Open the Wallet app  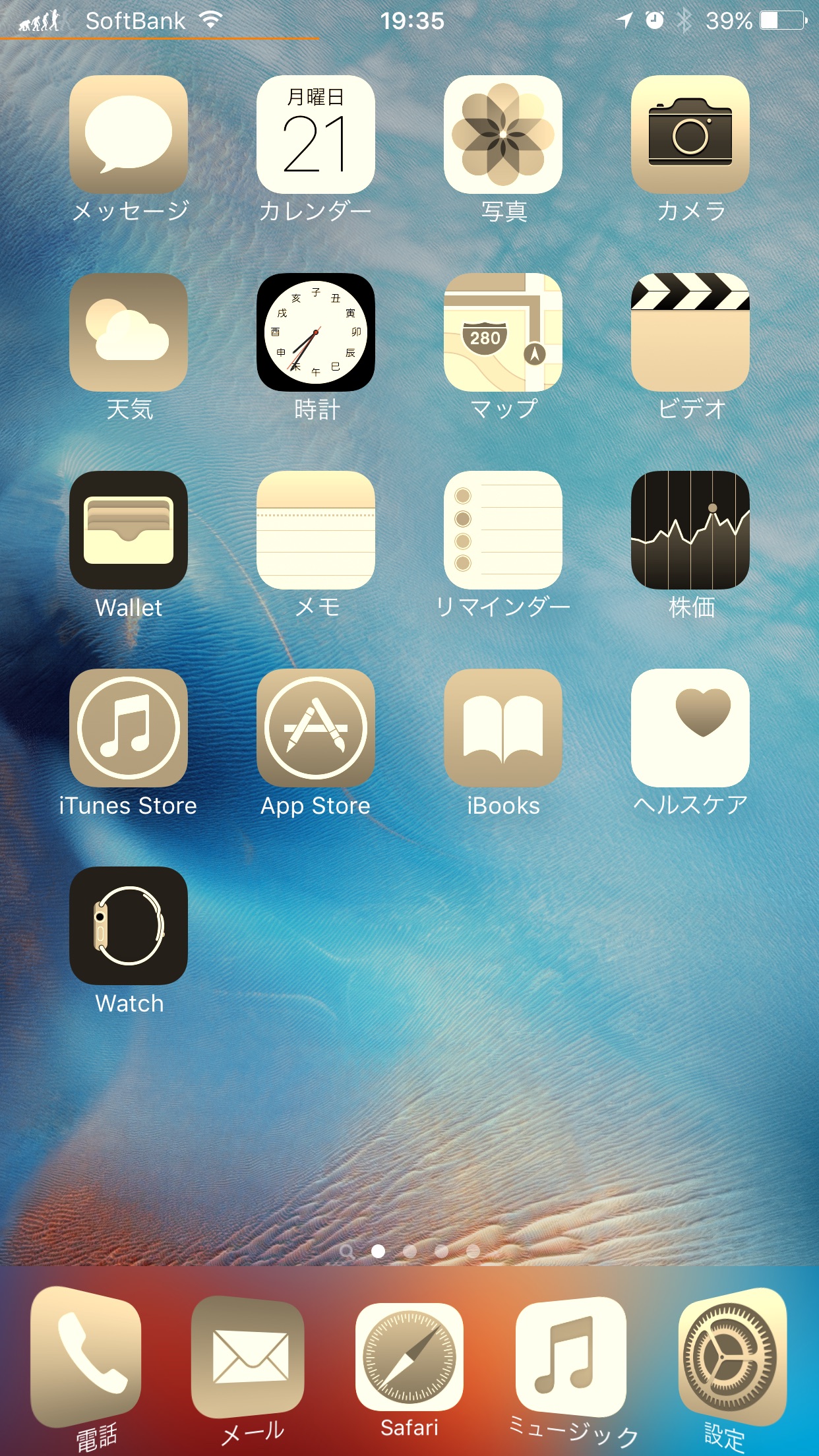click(129, 530)
